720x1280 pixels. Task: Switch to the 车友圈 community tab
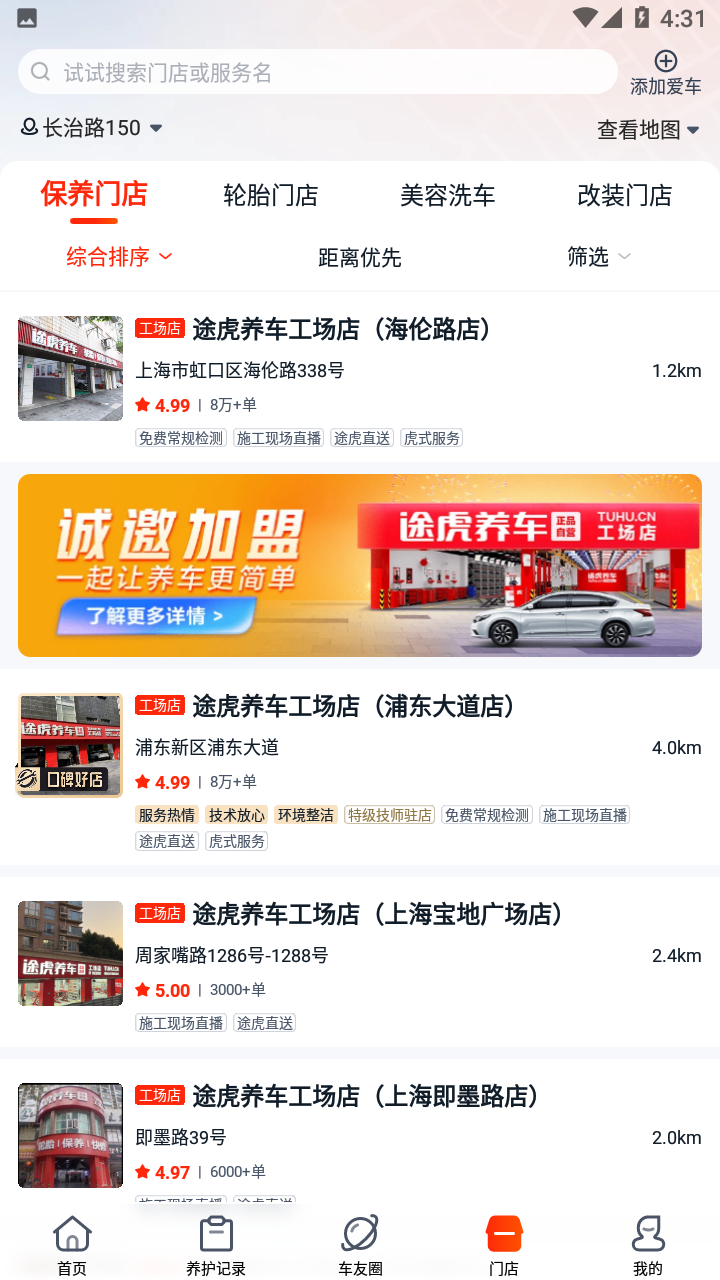pos(360,1246)
